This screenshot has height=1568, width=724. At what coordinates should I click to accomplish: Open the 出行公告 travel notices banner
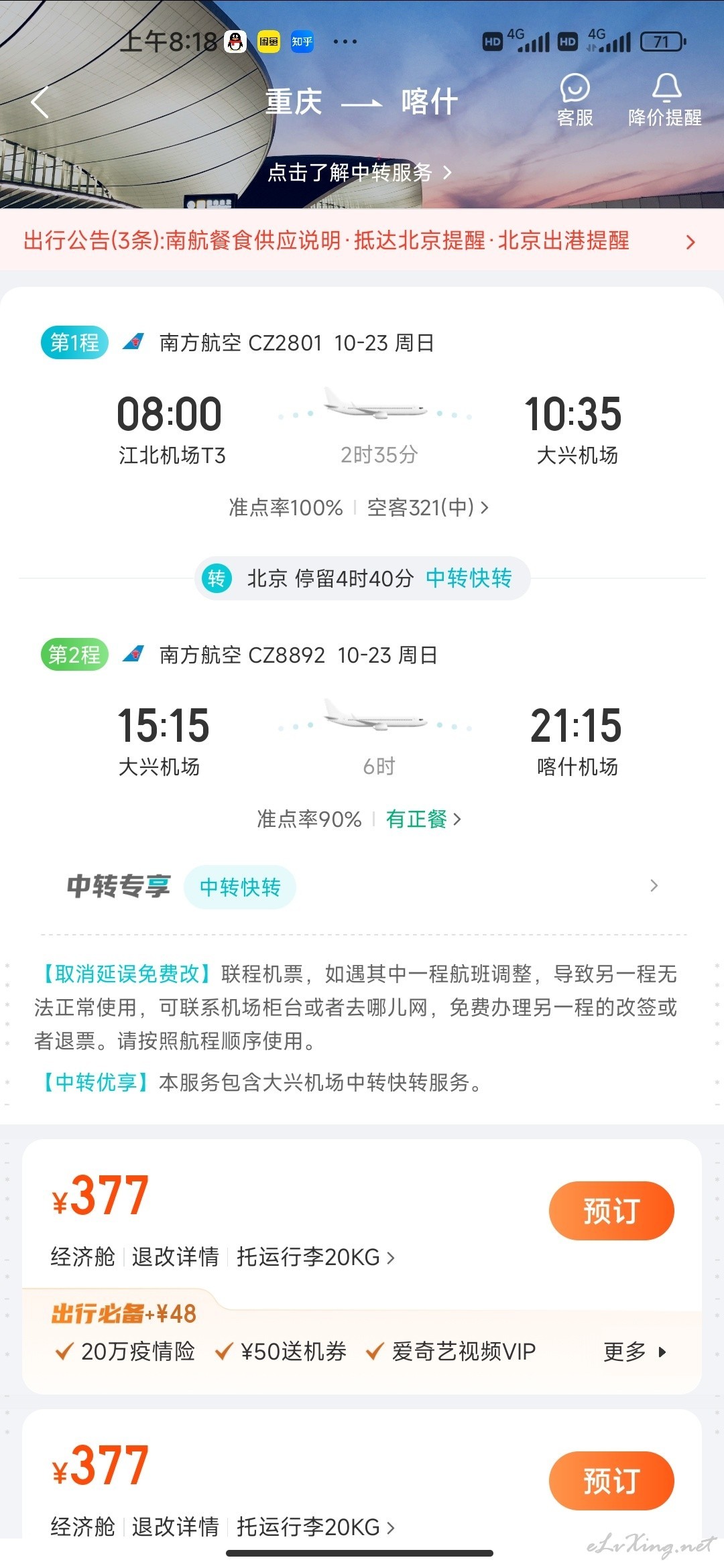point(362,241)
